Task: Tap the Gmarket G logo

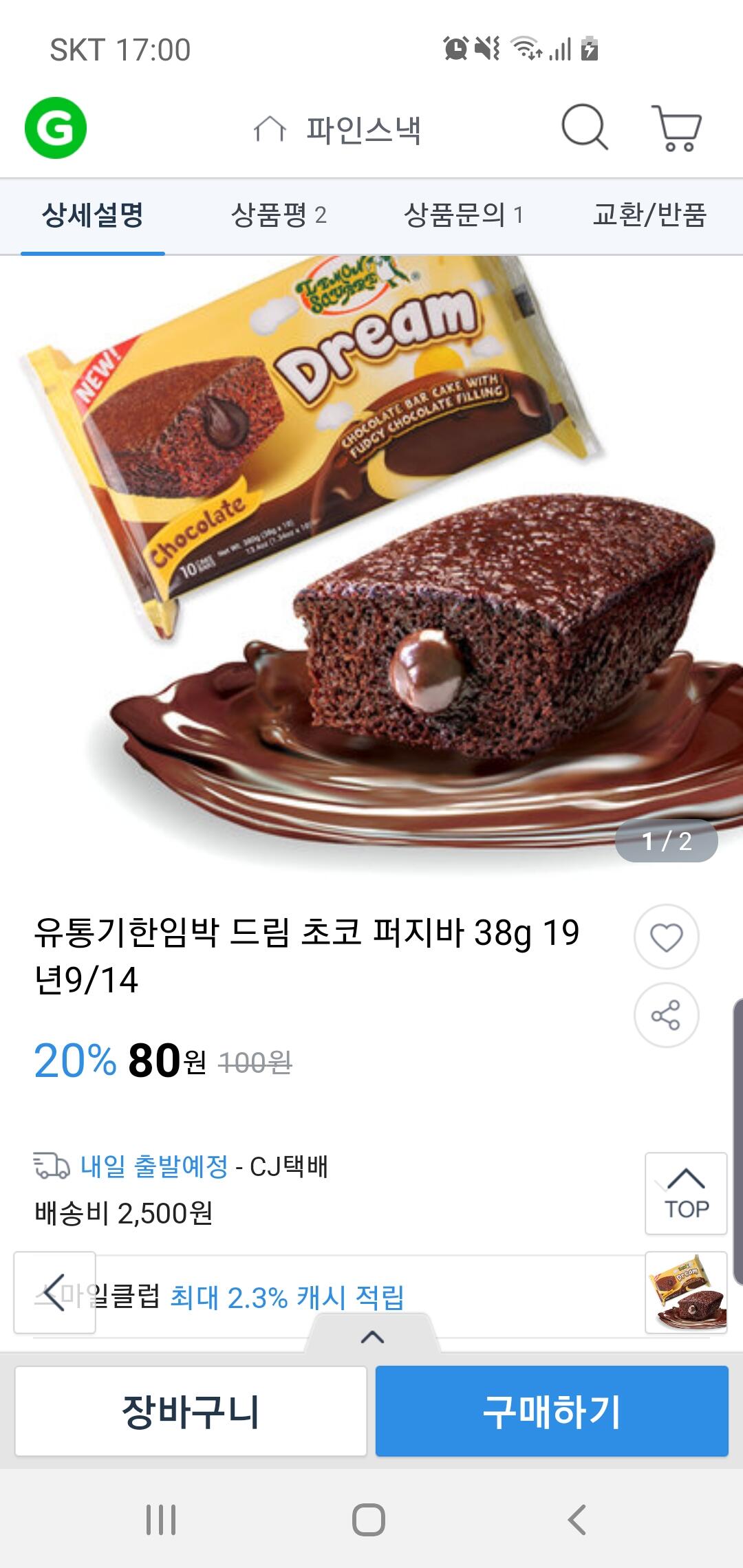Action: pos(56,128)
